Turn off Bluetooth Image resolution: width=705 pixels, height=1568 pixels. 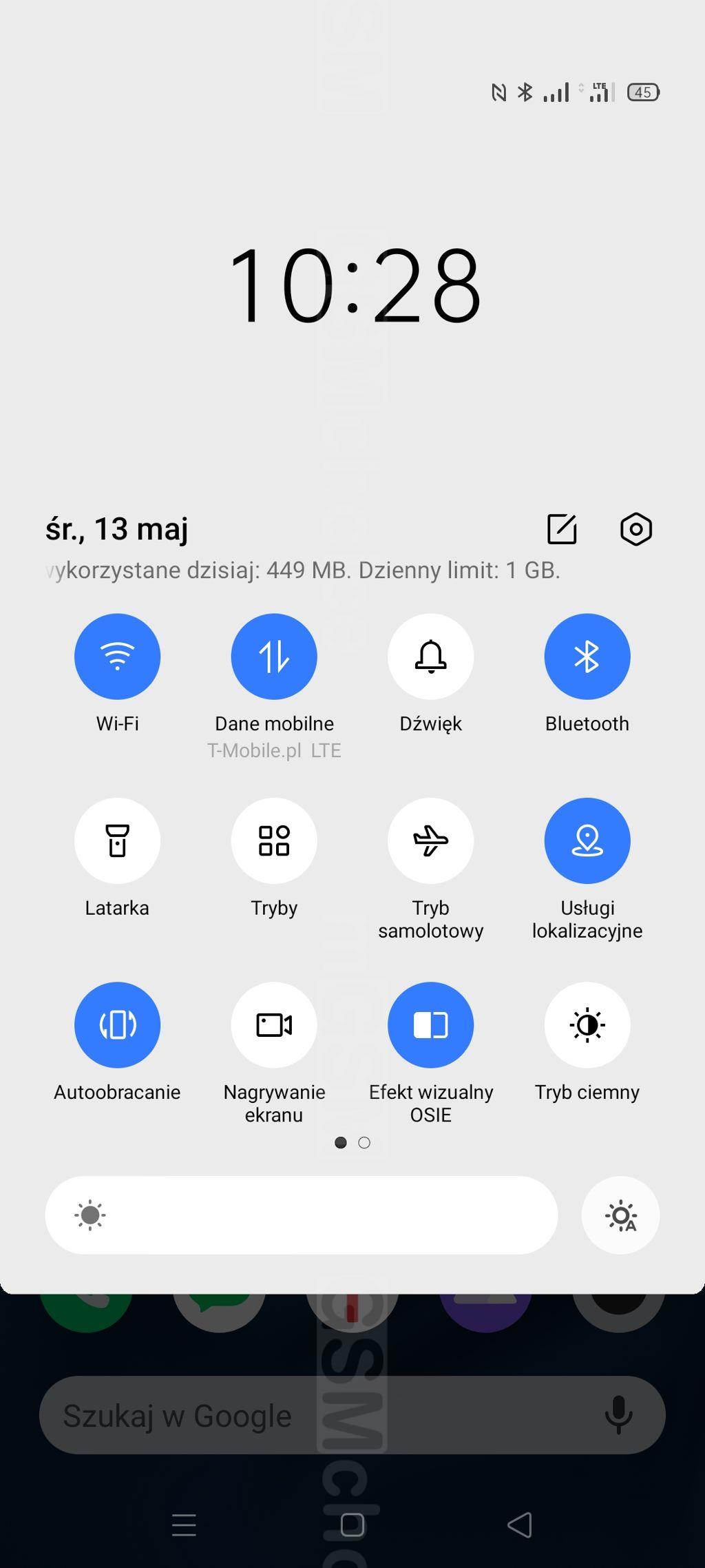tap(587, 657)
